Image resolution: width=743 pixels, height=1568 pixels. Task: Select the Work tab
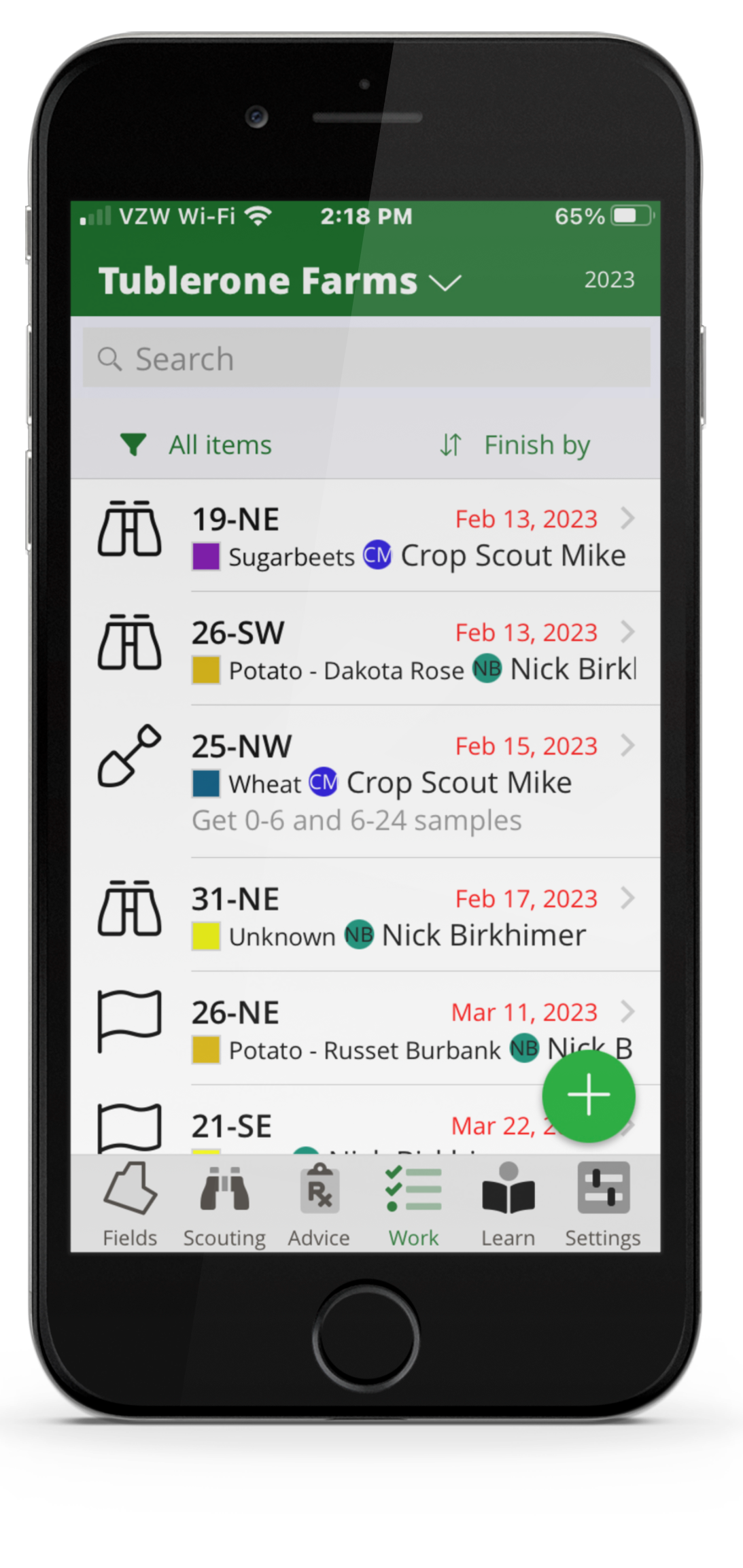point(413,1204)
